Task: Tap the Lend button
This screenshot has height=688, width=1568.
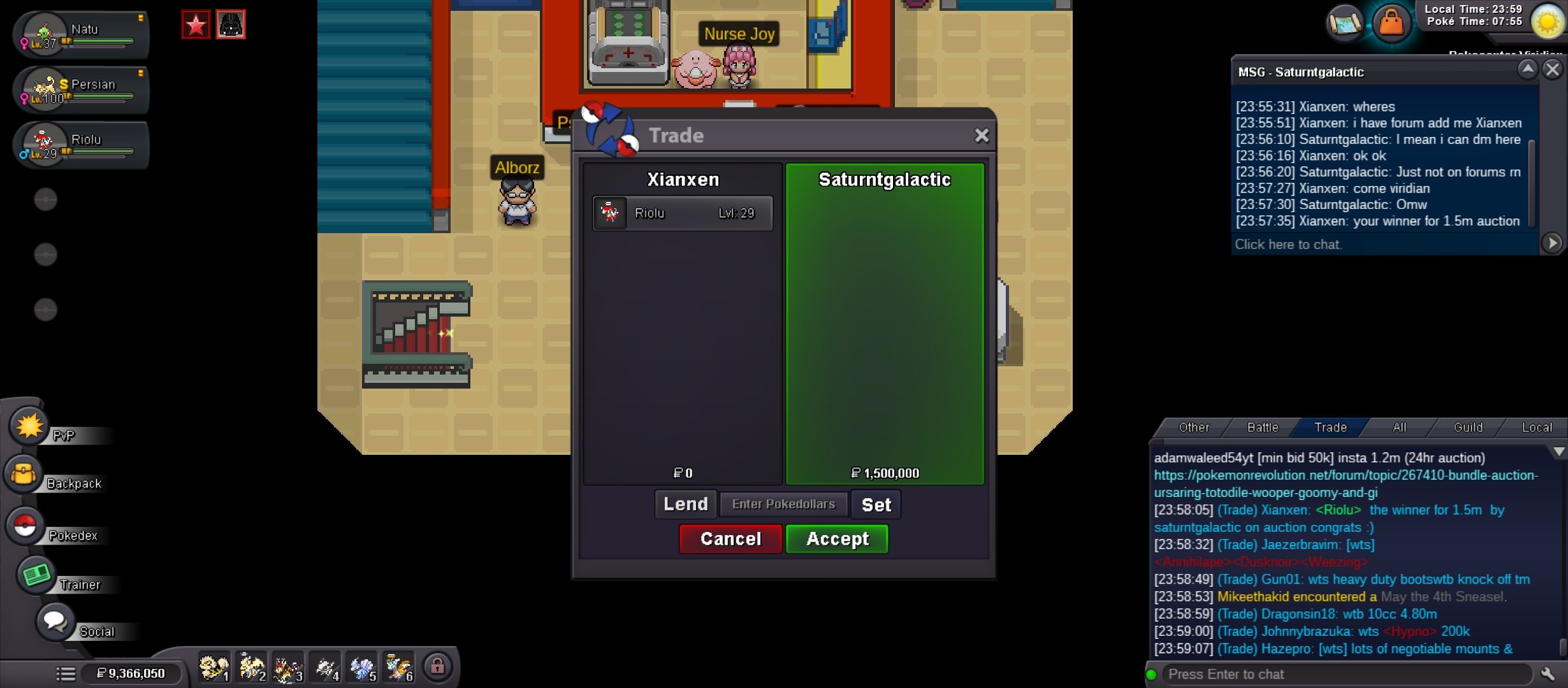Action: [685, 504]
